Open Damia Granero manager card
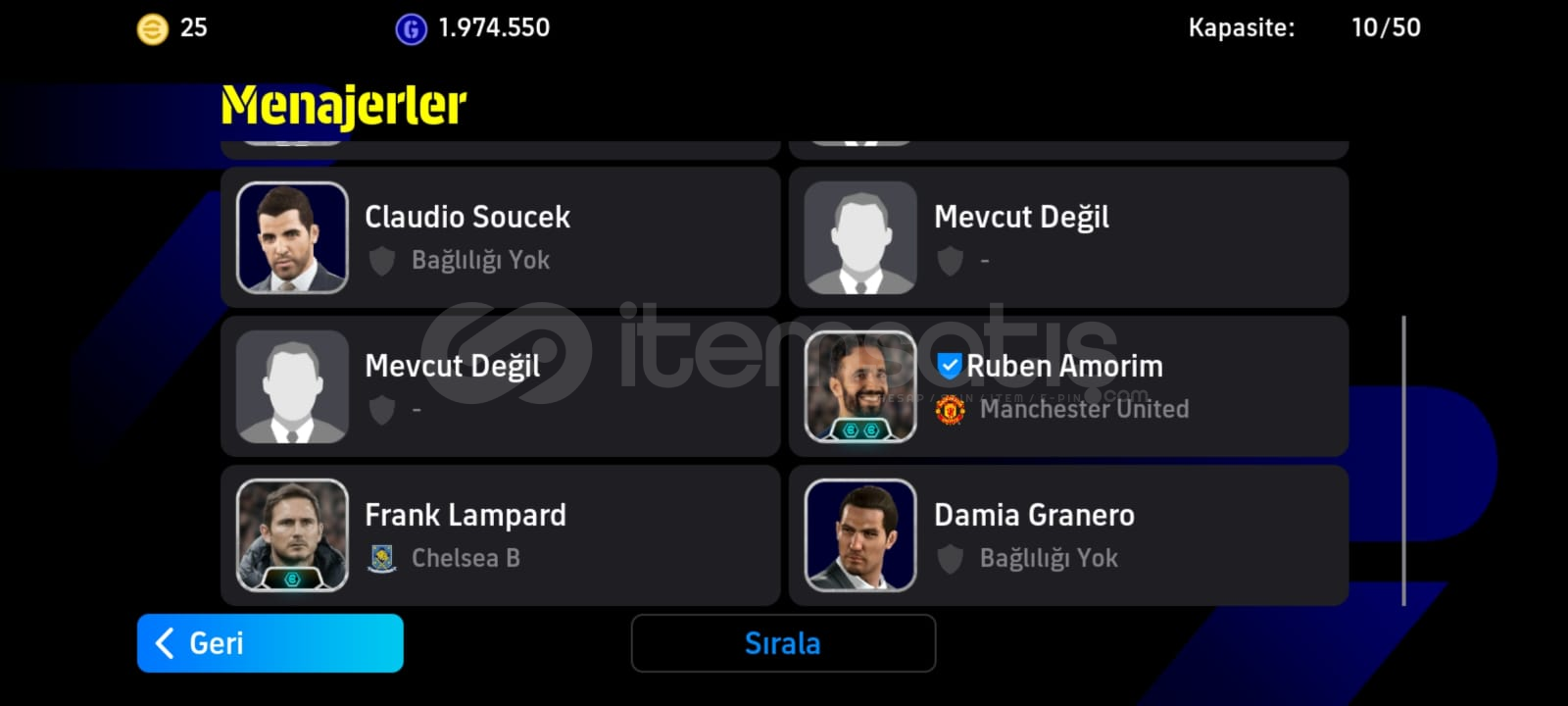Viewport: 1568px width, 706px height. pos(1068,535)
